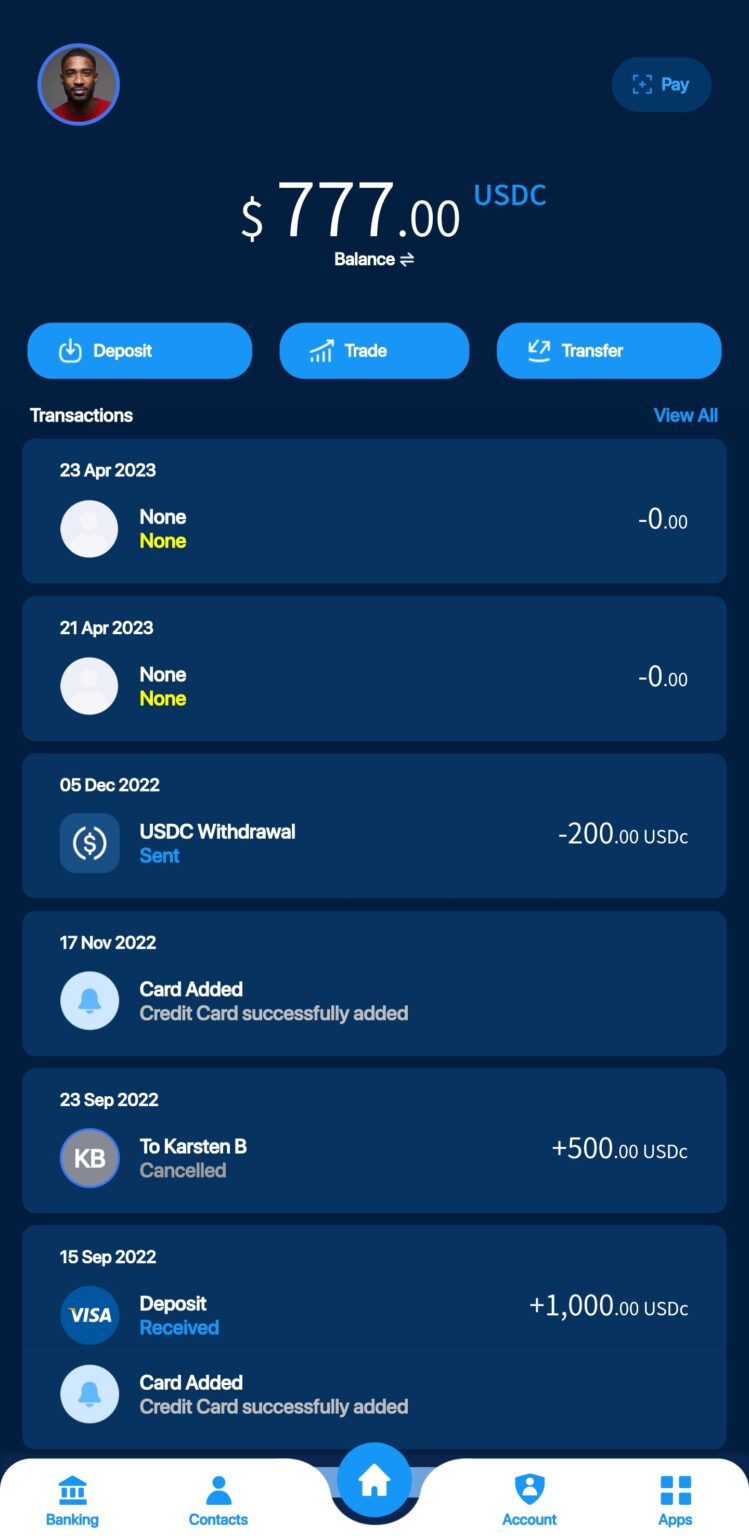Switch to the Account tab
The image size is (749, 1536).
(529, 1499)
